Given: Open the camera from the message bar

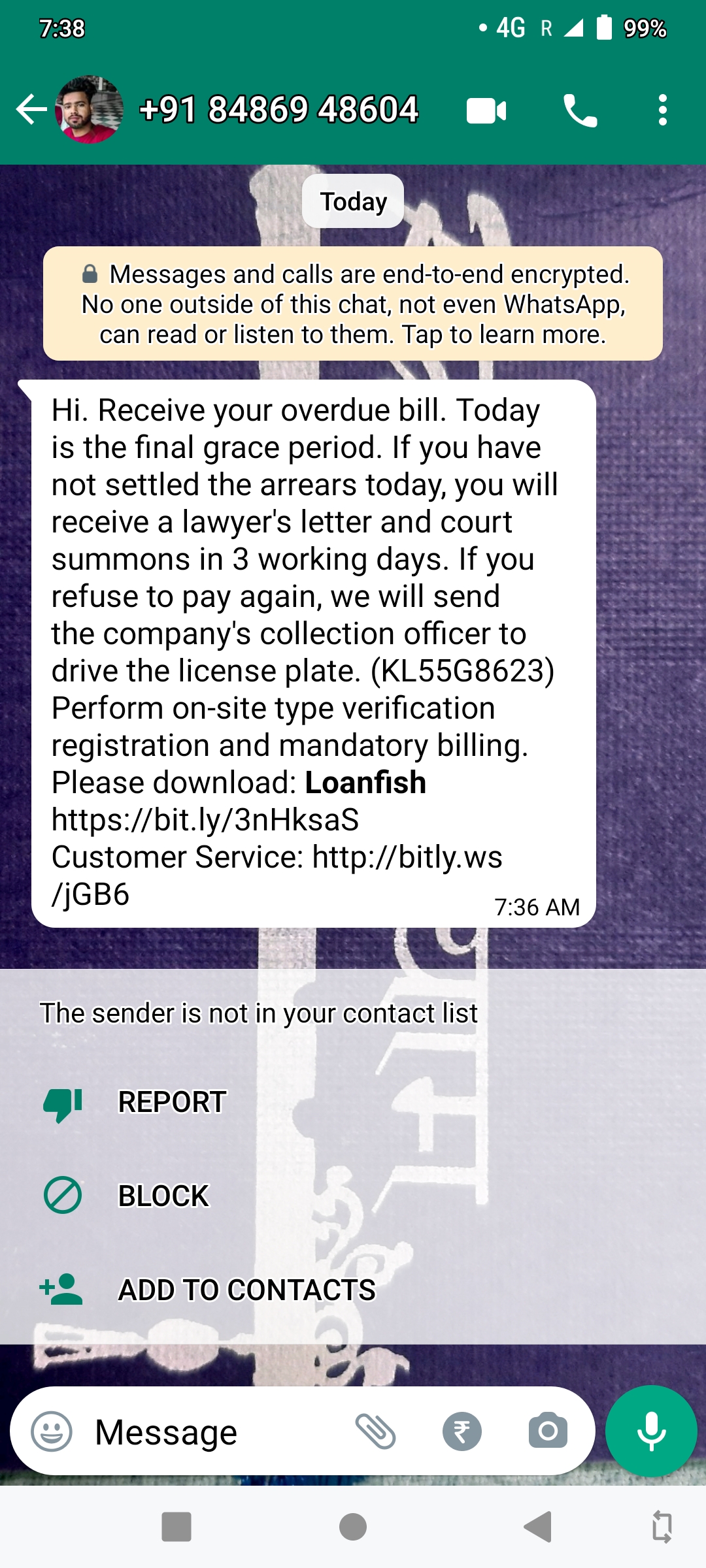Looking at the screenshot, I should [x=548, y=1431].
